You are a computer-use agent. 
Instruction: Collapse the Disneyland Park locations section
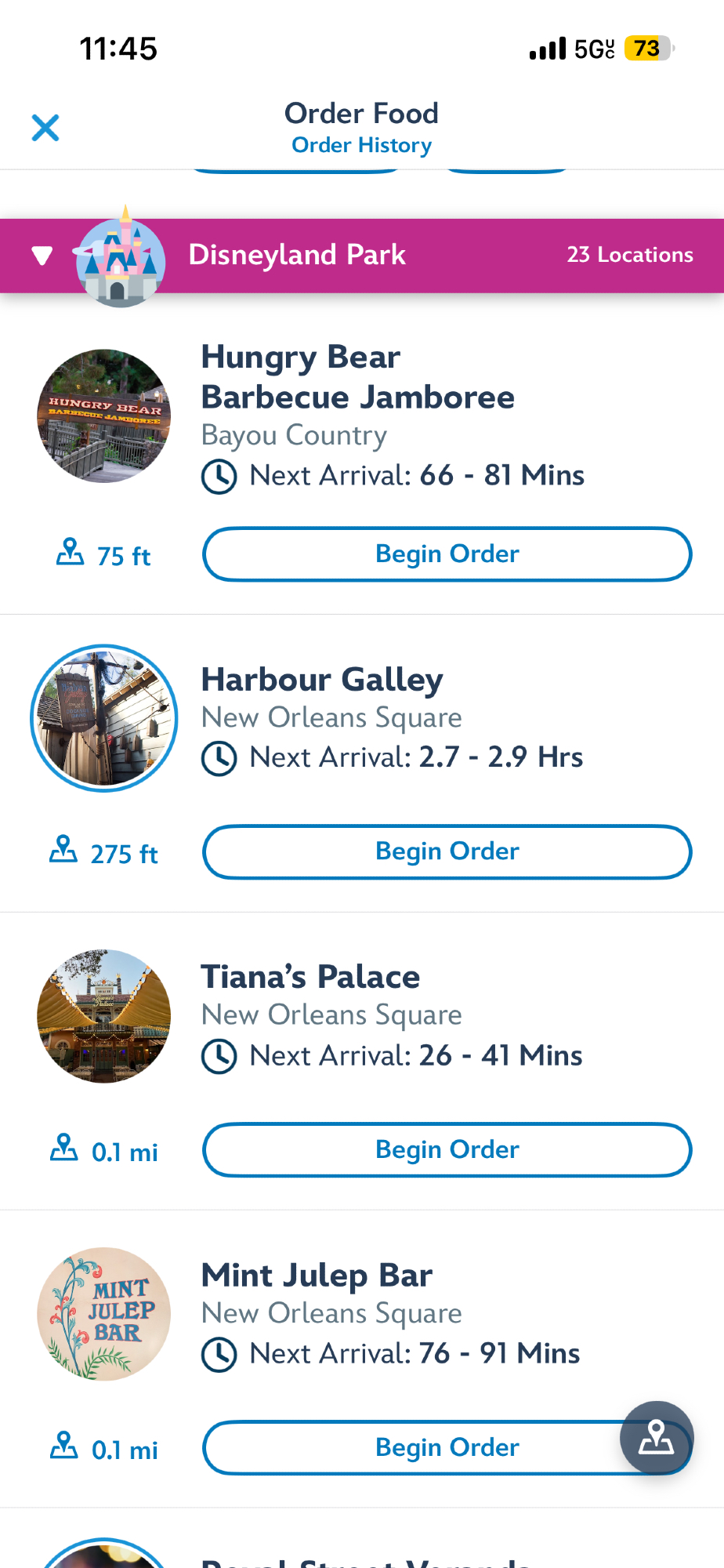(x=42, y=256)
